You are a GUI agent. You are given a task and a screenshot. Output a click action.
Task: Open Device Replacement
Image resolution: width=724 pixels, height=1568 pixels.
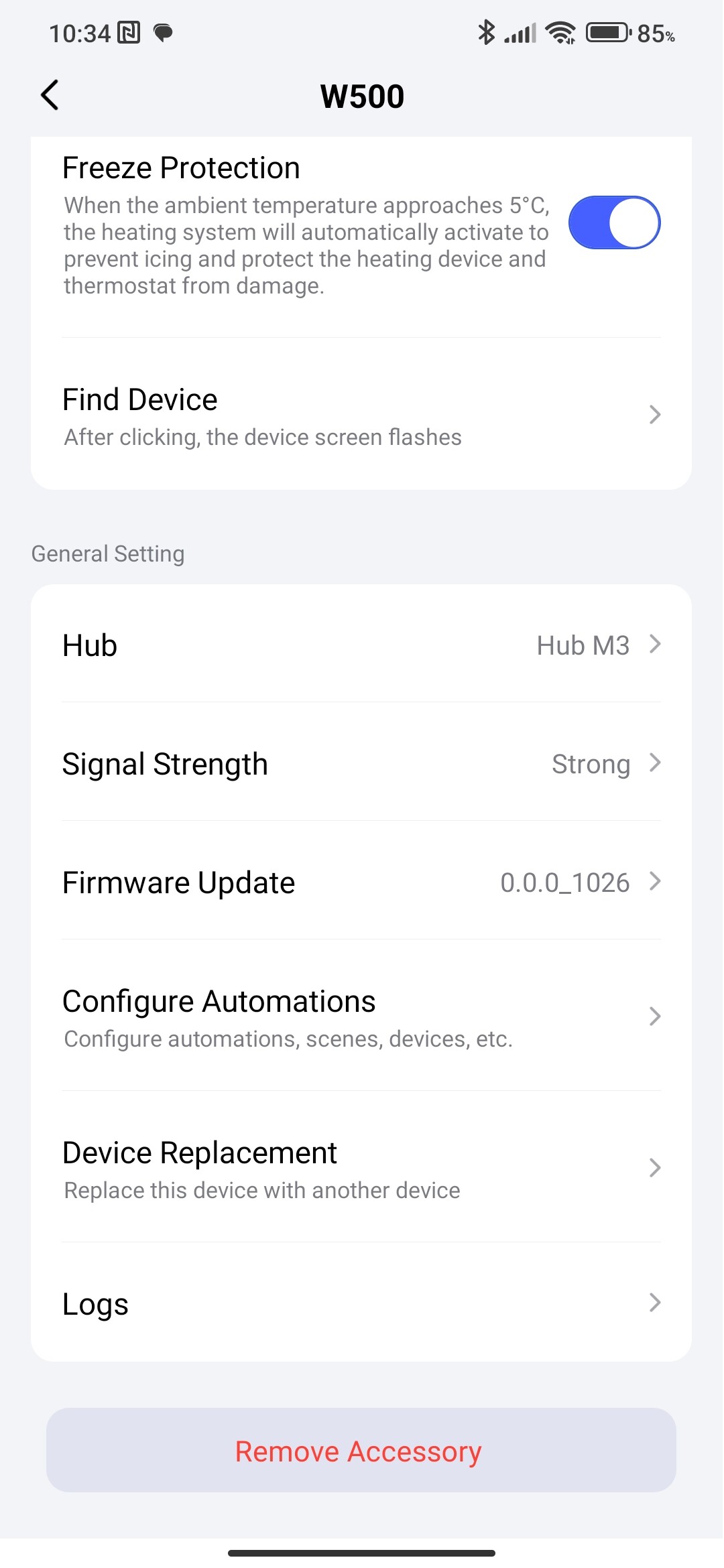pyautogui.click(x=361, y=1168)
